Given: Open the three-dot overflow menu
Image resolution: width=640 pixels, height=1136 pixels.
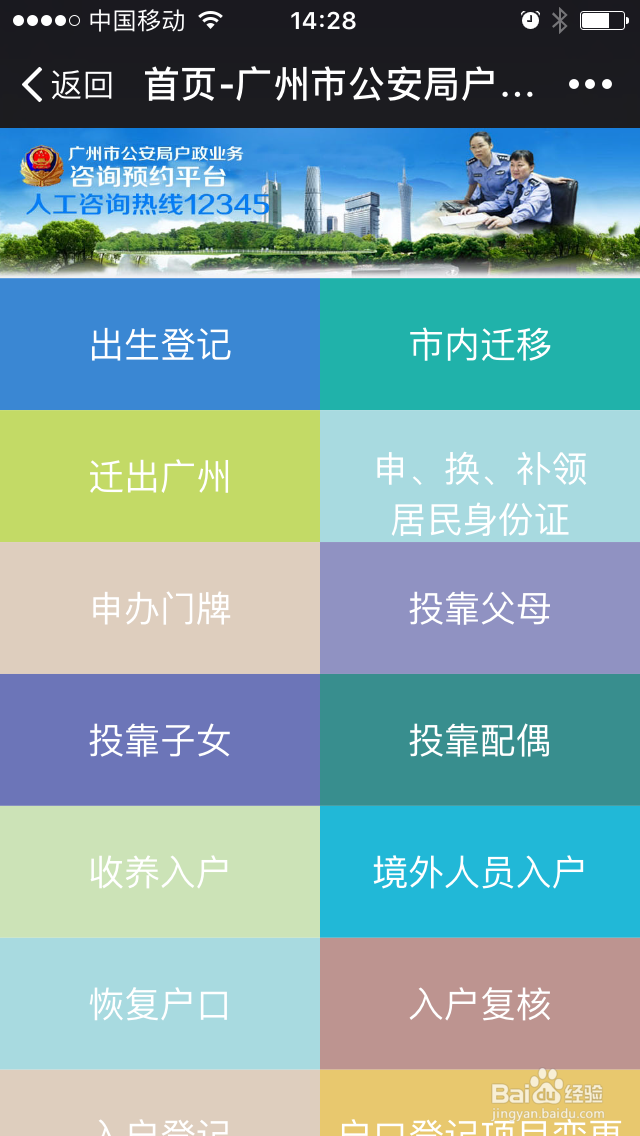Looking at the screenshot, I should click(590, 85).
